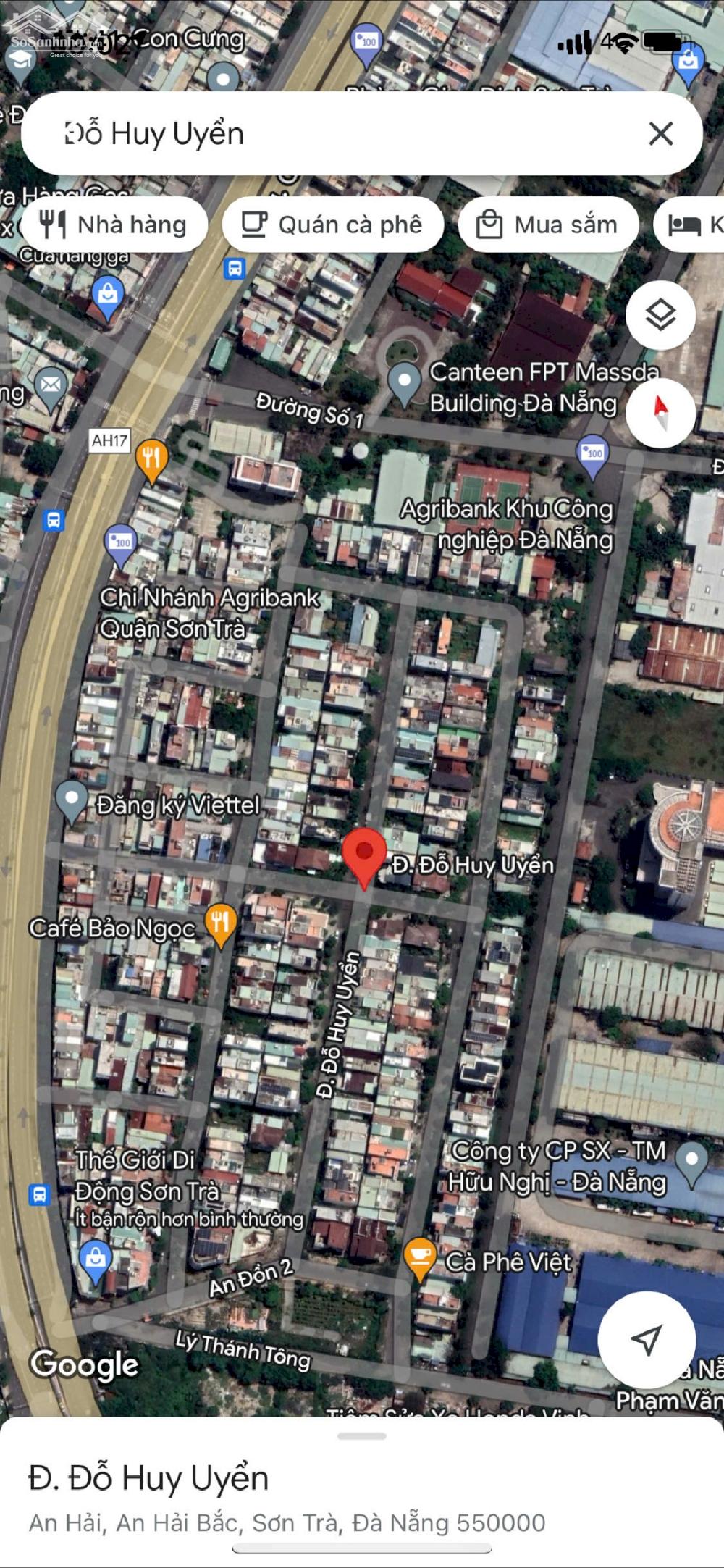The height and width of the screenshot is (1568, 724).
Task: Open the Café Bảo Ngọc place marker
Action: [x=221, y=926]
